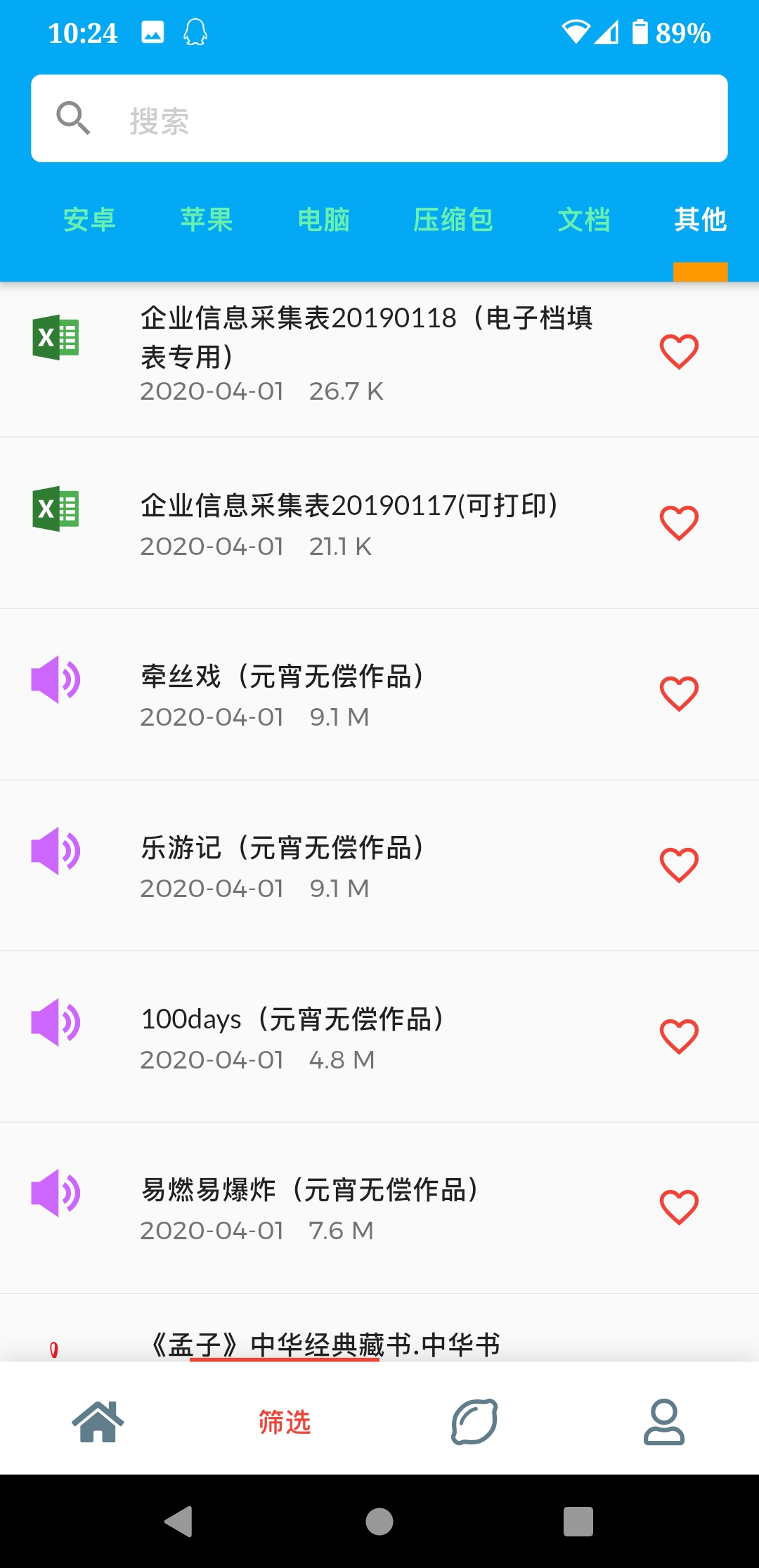
Task: Open the user profile tab
Action: (x=663, y=1421)
